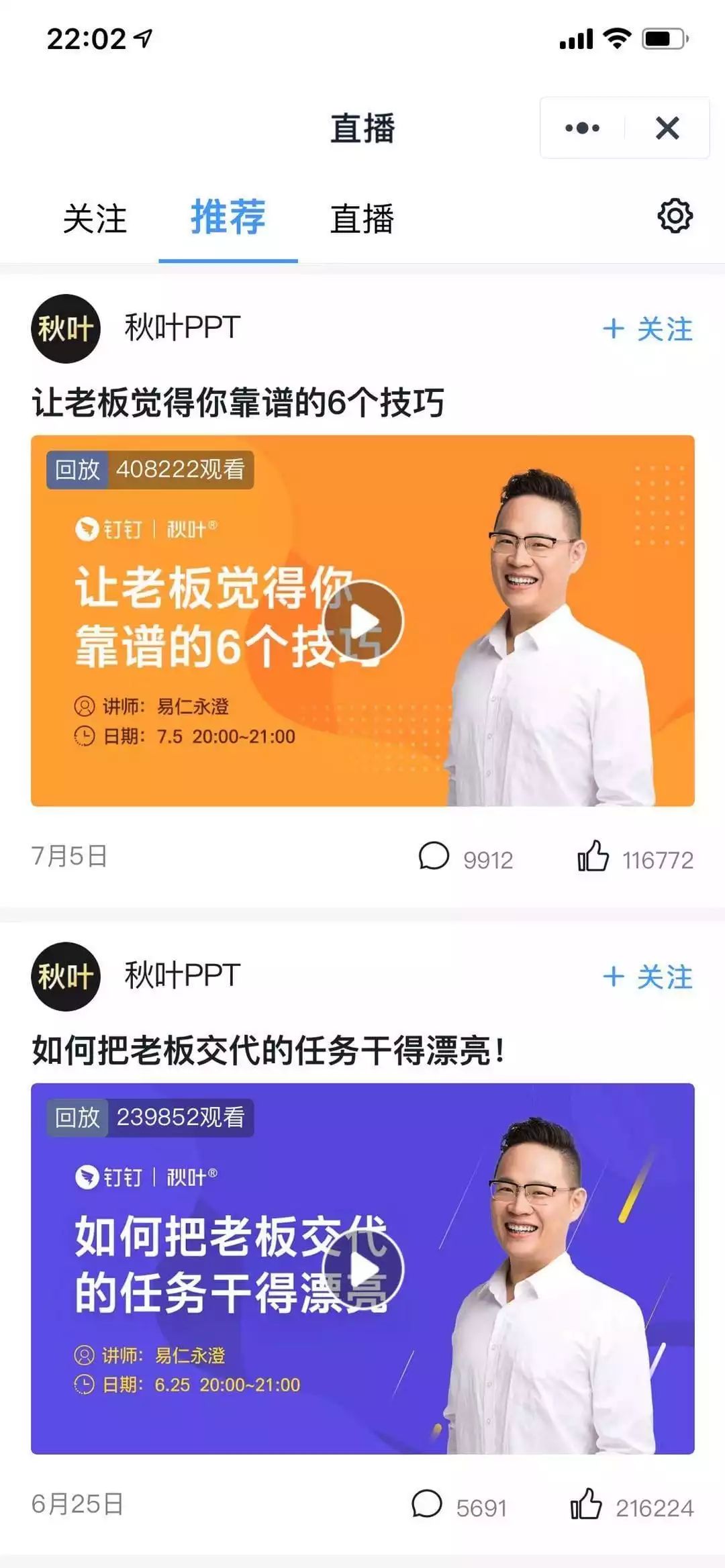Tap the 秋叶PPT avatar on the first post

click(67, 329)
